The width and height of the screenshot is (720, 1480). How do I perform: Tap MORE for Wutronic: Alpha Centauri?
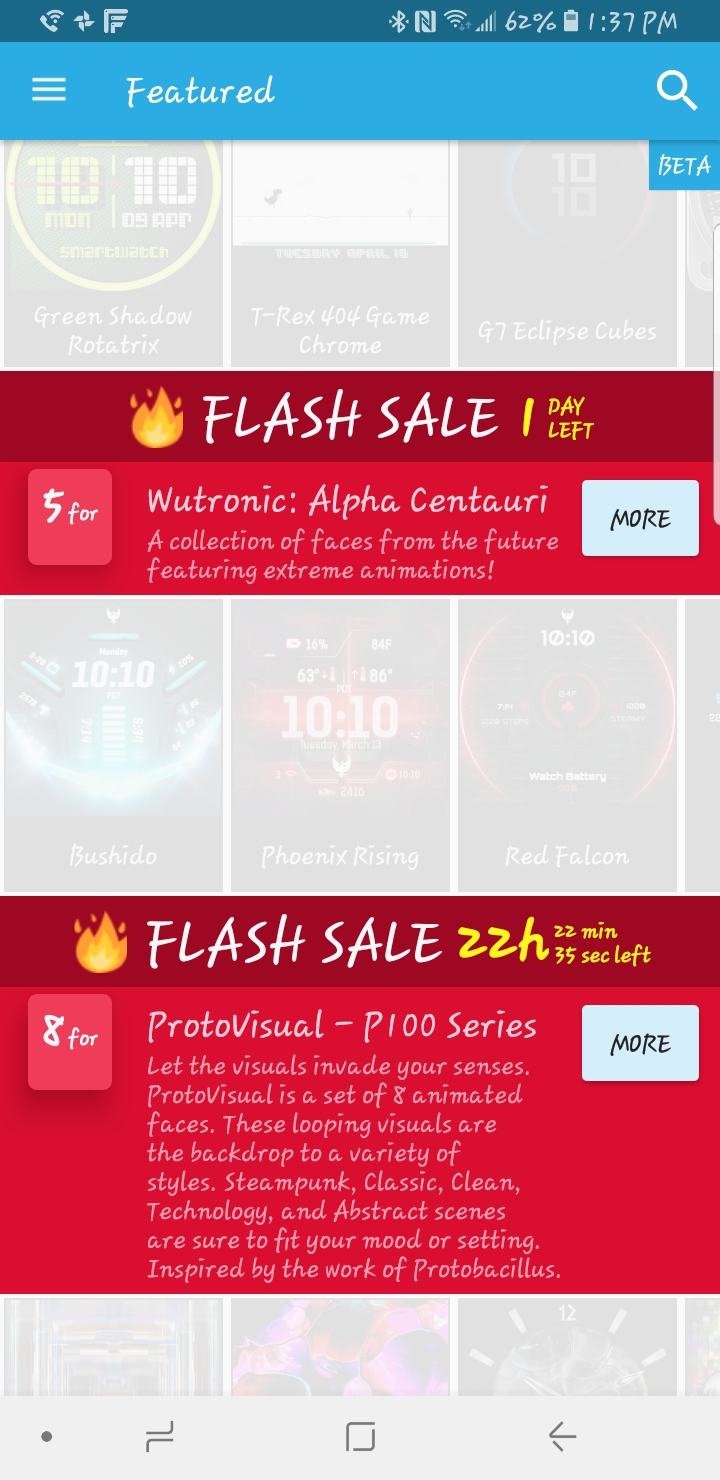[640, 518]
